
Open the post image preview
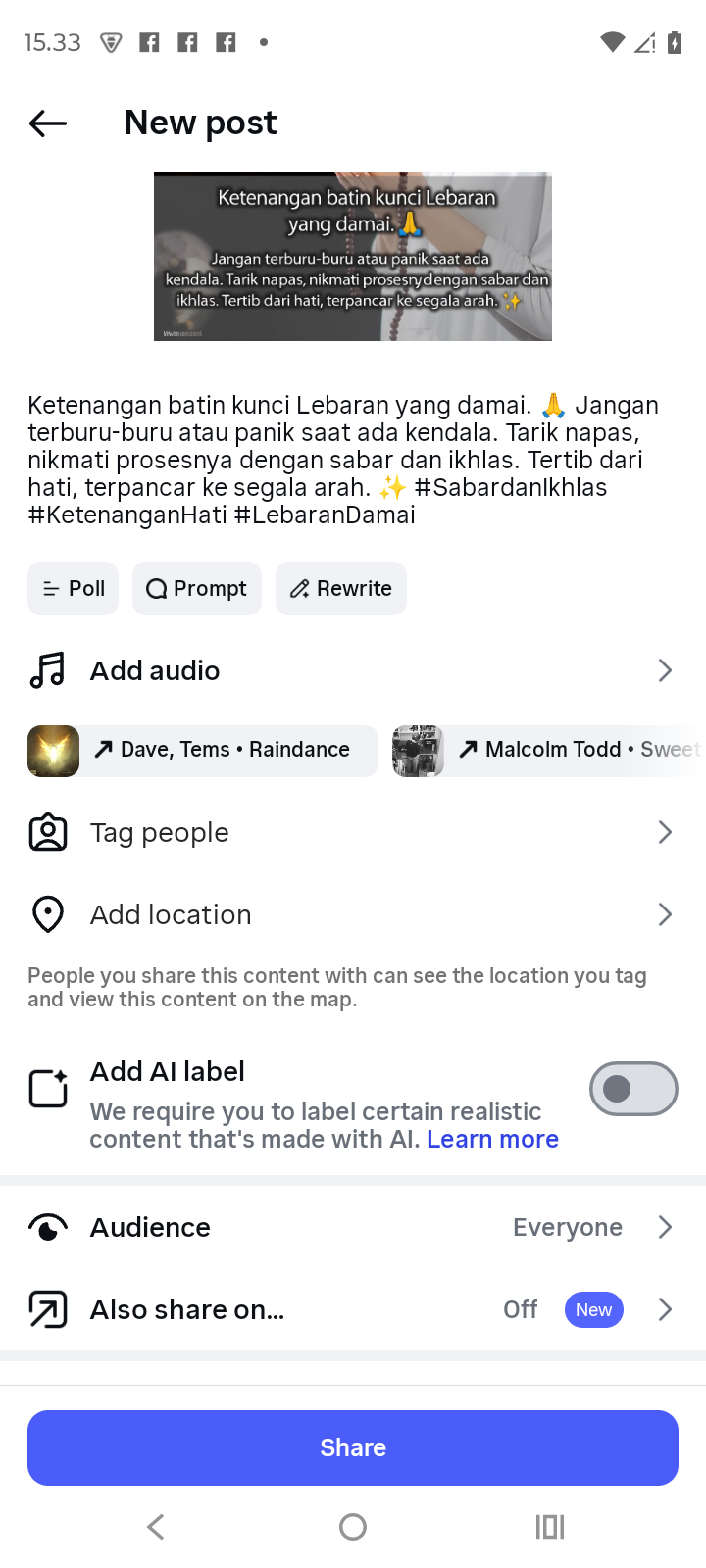(x=353, y=257)
